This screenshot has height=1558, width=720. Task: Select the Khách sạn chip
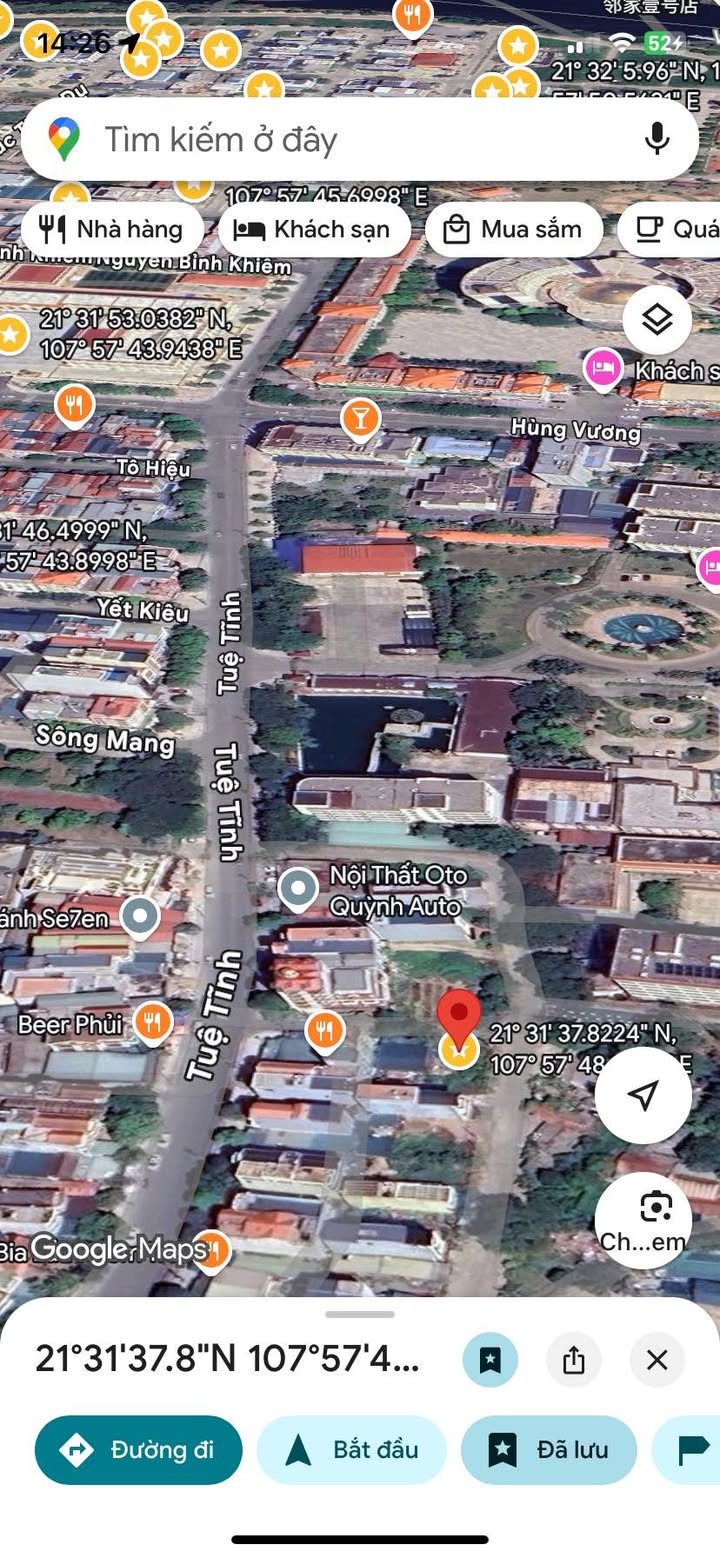[313, 229]
